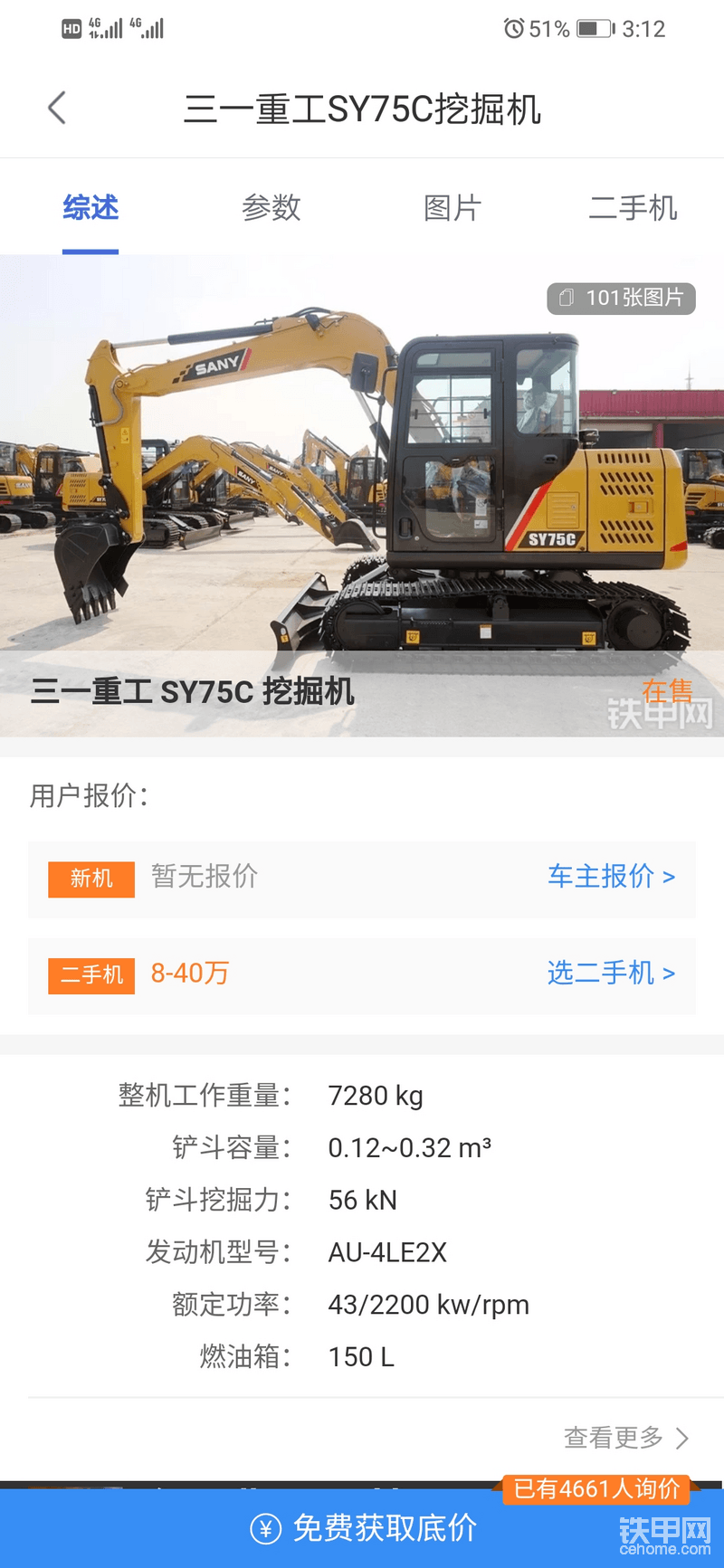
Task: Tap 查看更多 to see more specs
Action: coord(625,1438)
